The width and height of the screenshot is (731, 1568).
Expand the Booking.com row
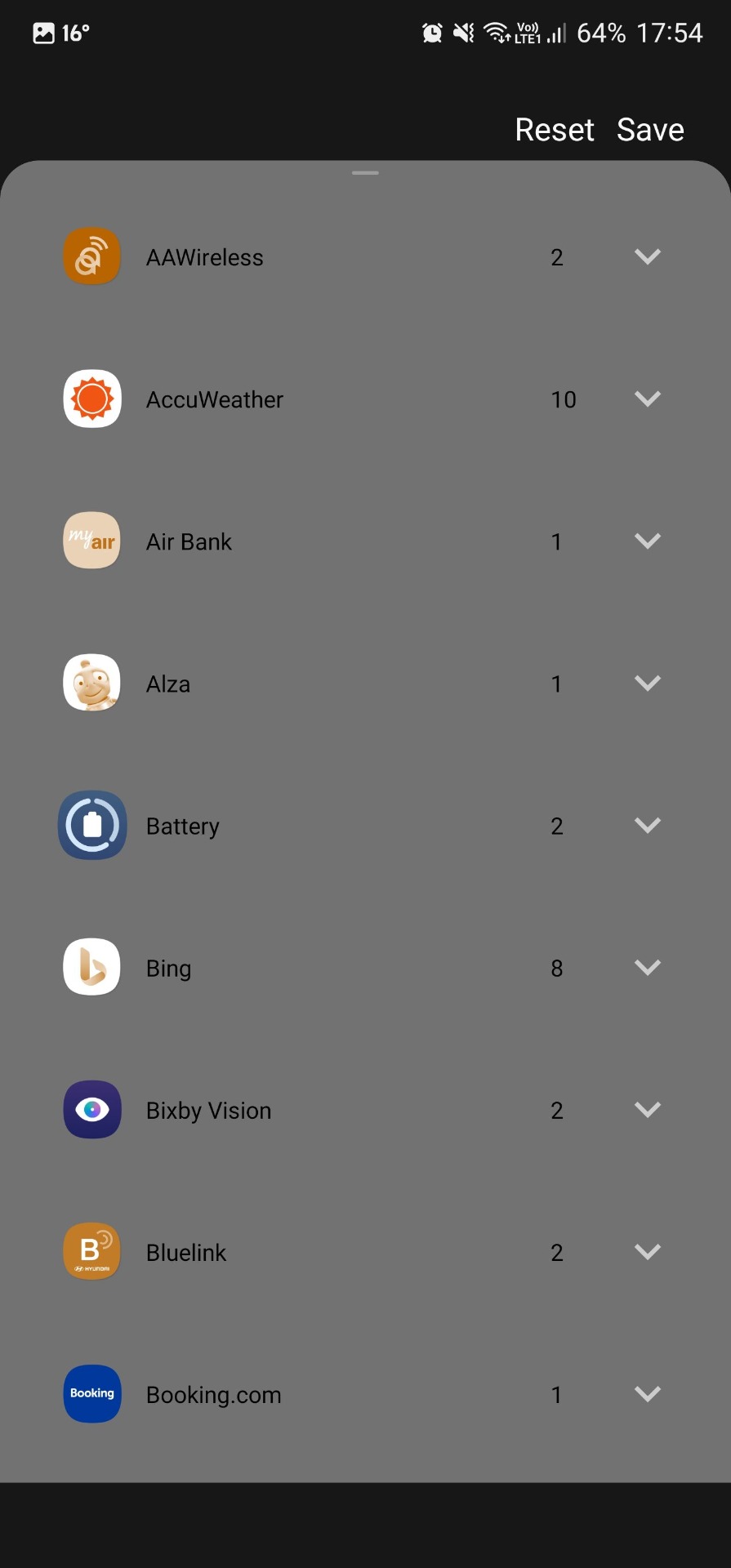coord(647,1394)
